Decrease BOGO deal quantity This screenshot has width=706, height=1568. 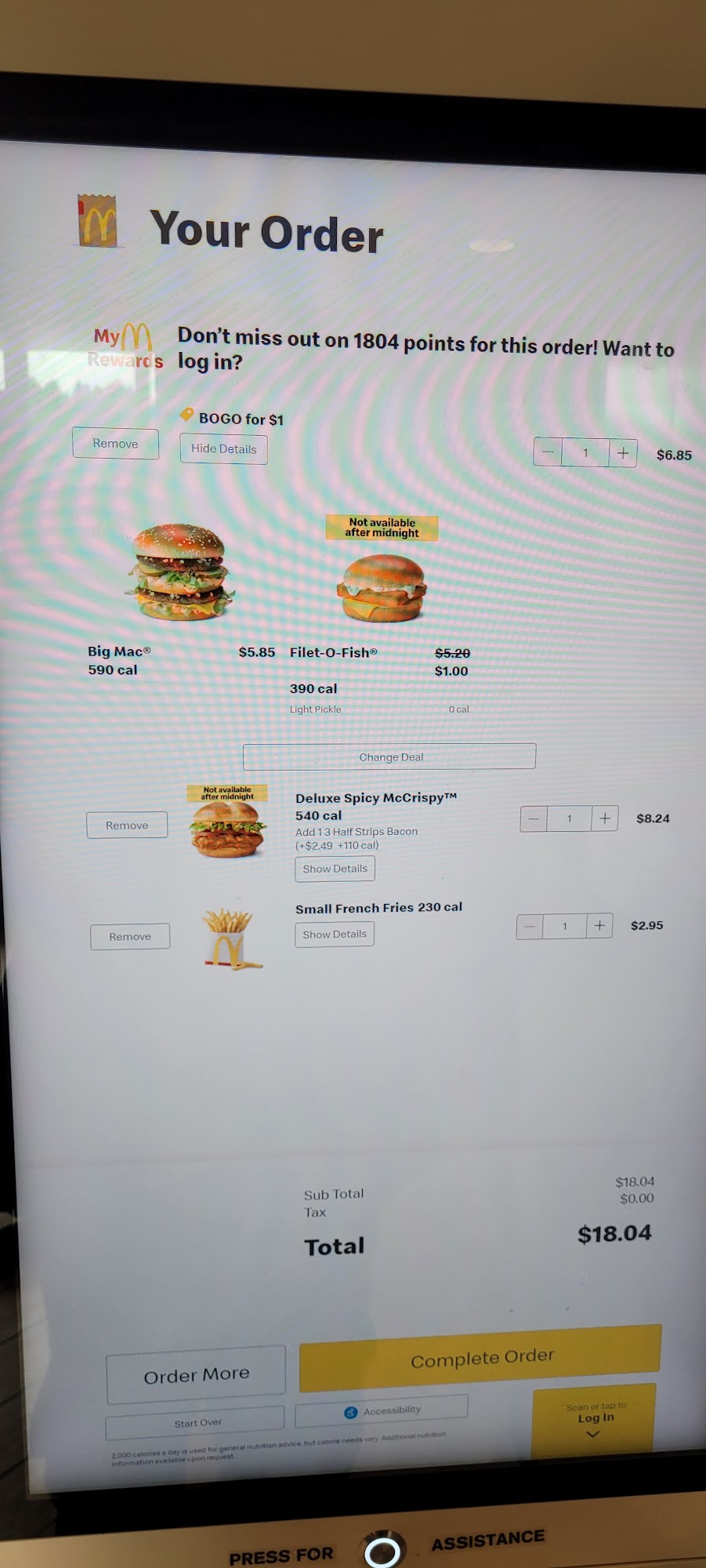click(548, 452)
